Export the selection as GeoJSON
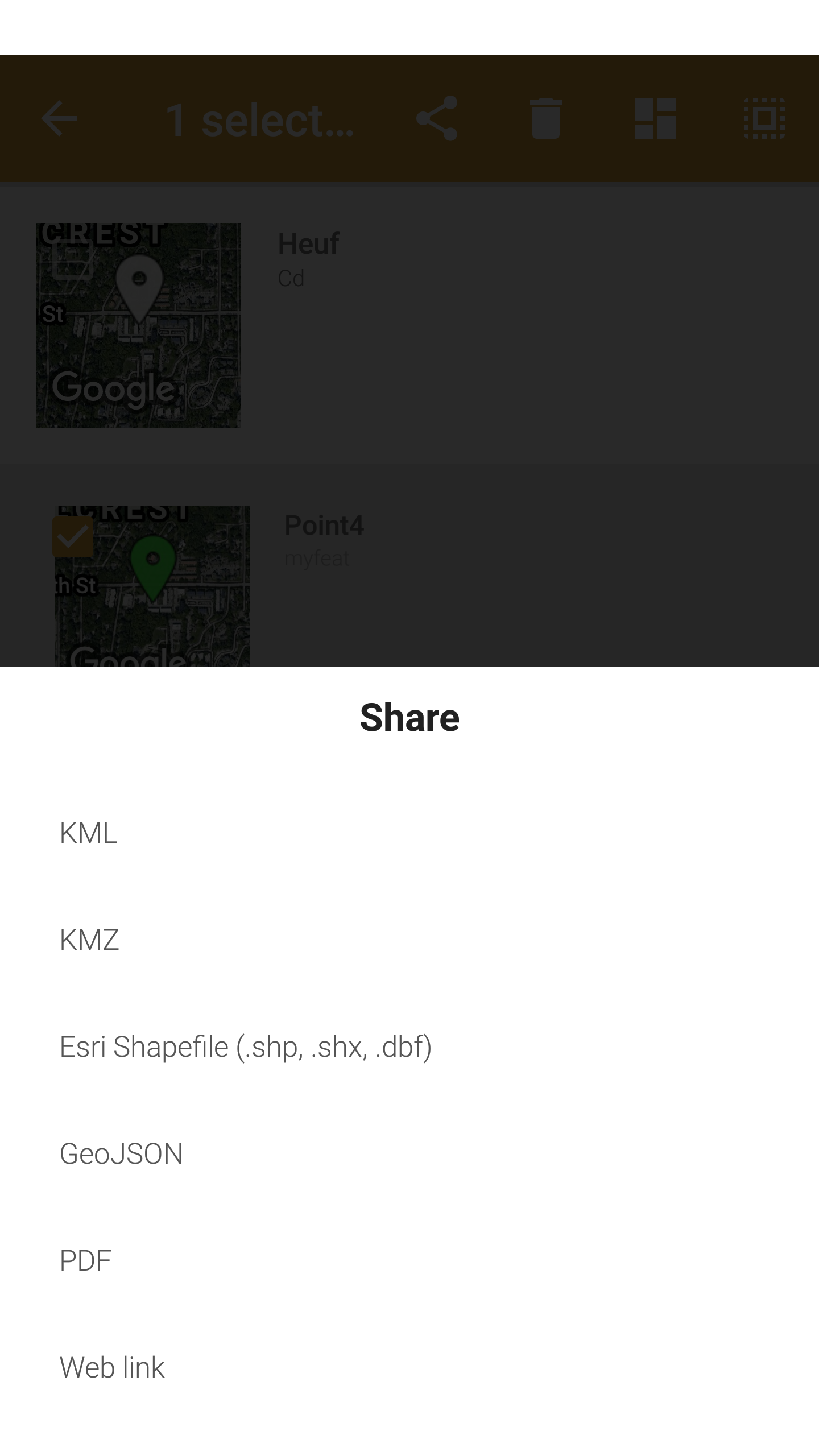The width and height of the screenshot is (819, 1456). point(409,1153)
